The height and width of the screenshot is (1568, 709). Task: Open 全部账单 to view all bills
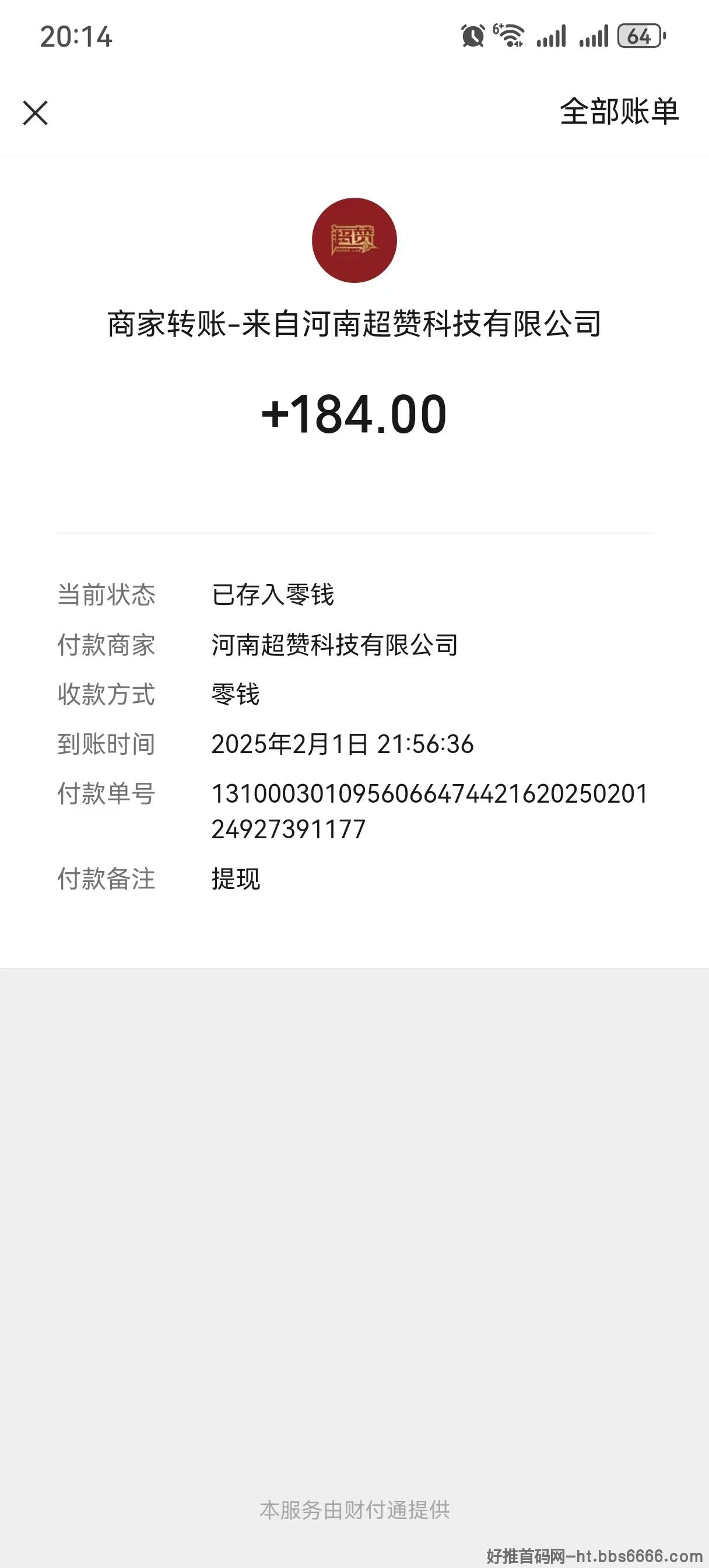(x=619, y=112)
